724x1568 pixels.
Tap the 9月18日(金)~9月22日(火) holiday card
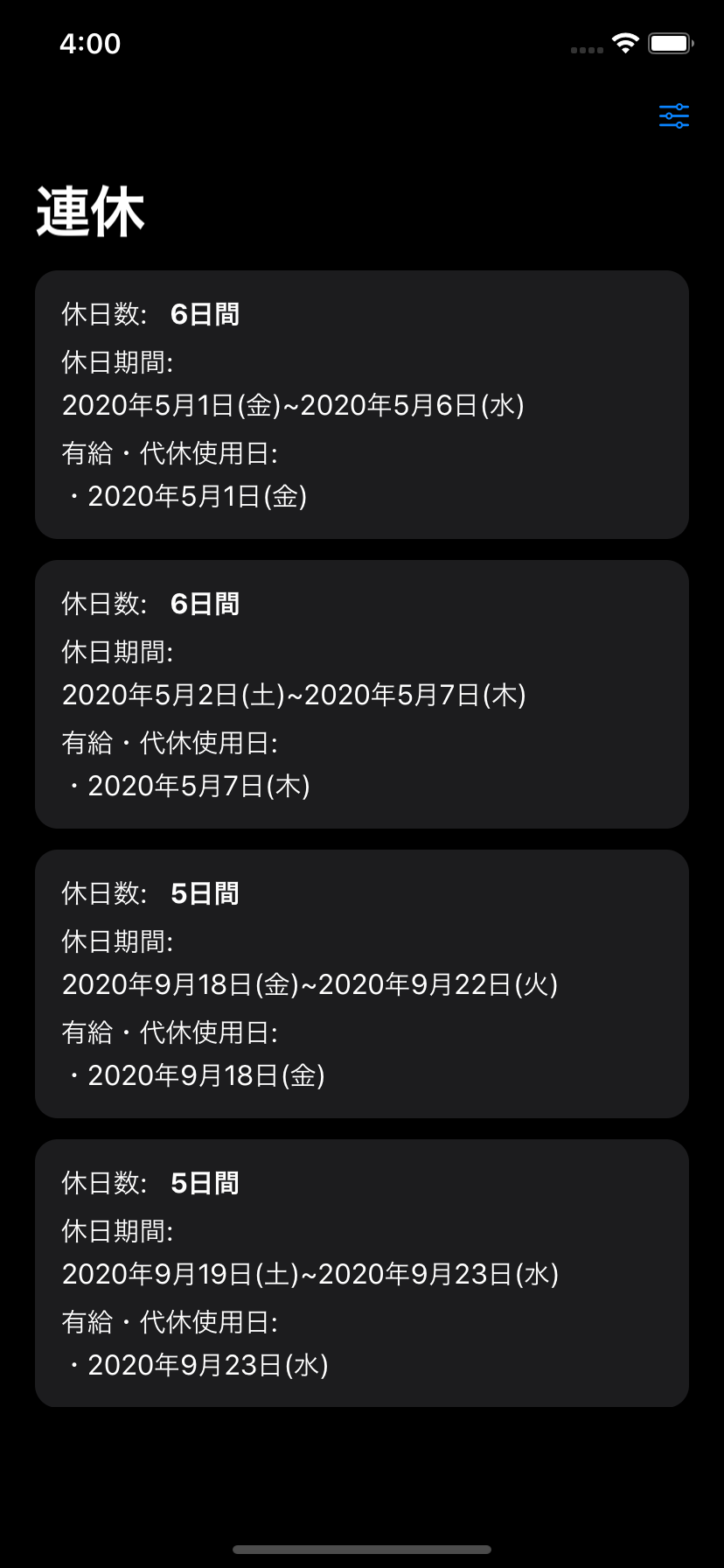(362, 983)
